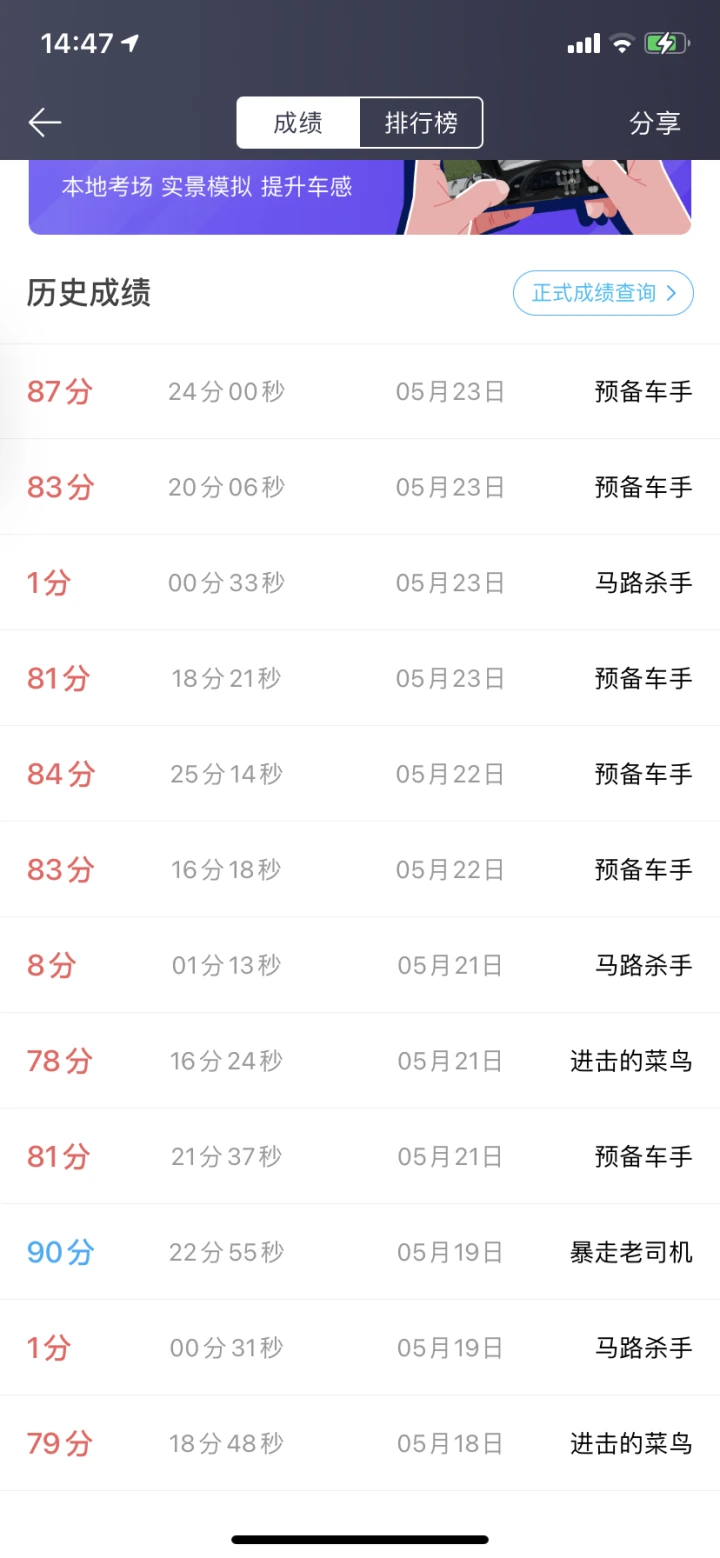Image resolution: width=720 pixels, height=1558 pixels.
Task: Open 正式成绩查询 link
Action: pyautogui.click(x=603, y=293)
